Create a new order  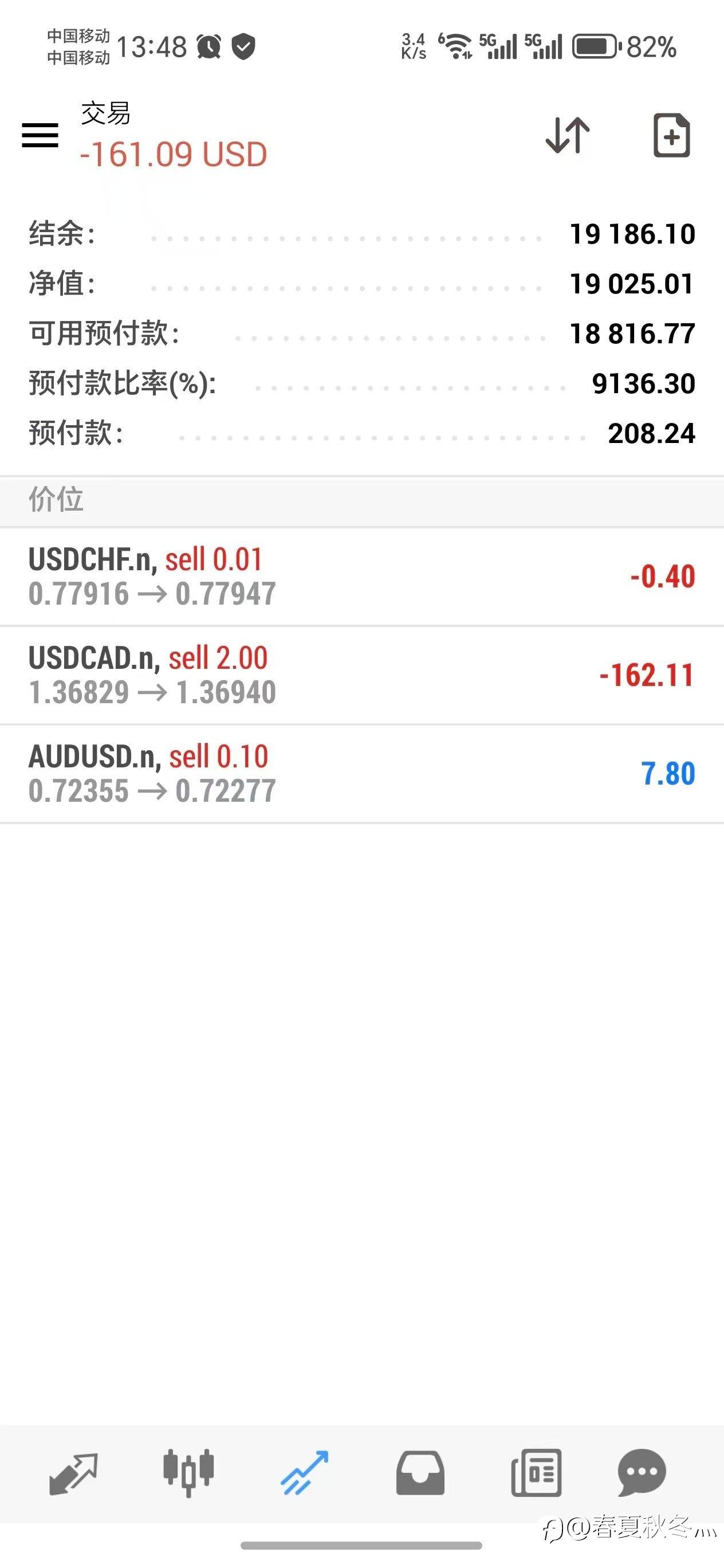tap(672, 135)
